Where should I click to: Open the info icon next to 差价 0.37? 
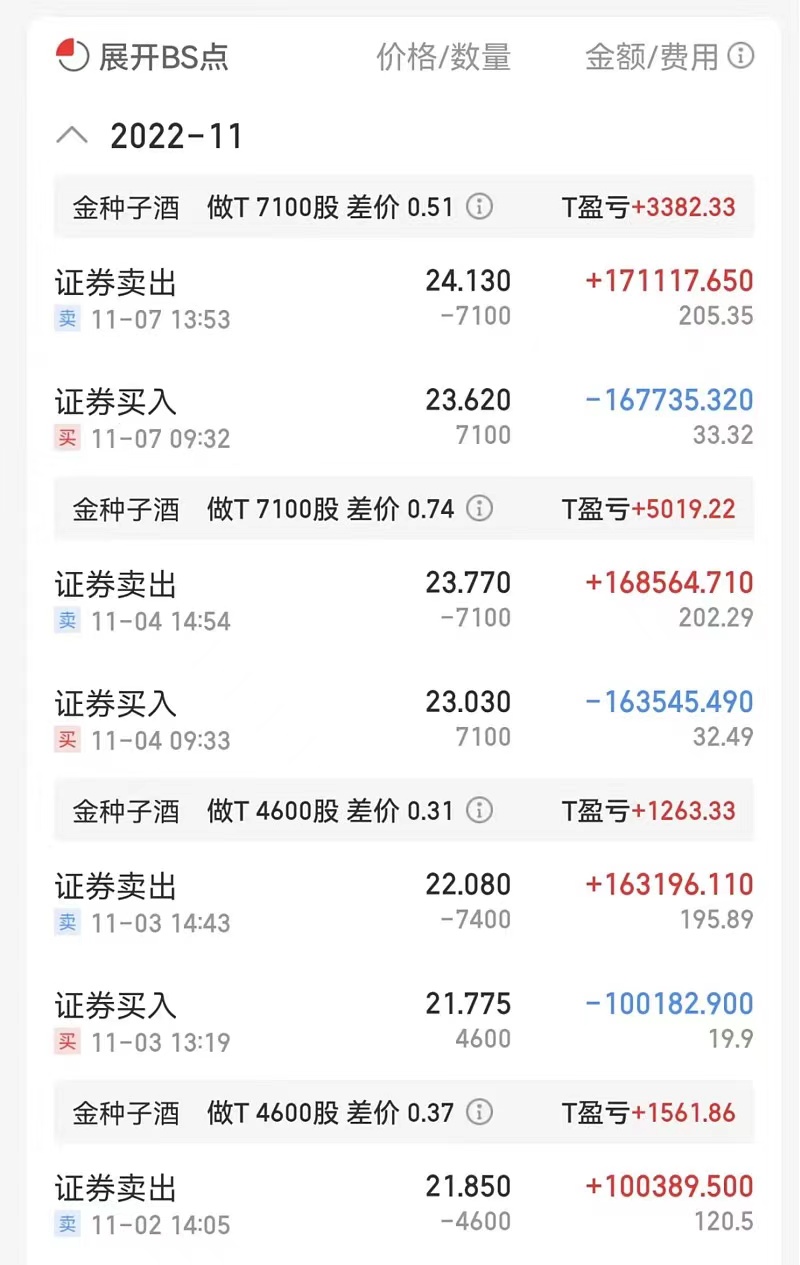[479, 1111]
